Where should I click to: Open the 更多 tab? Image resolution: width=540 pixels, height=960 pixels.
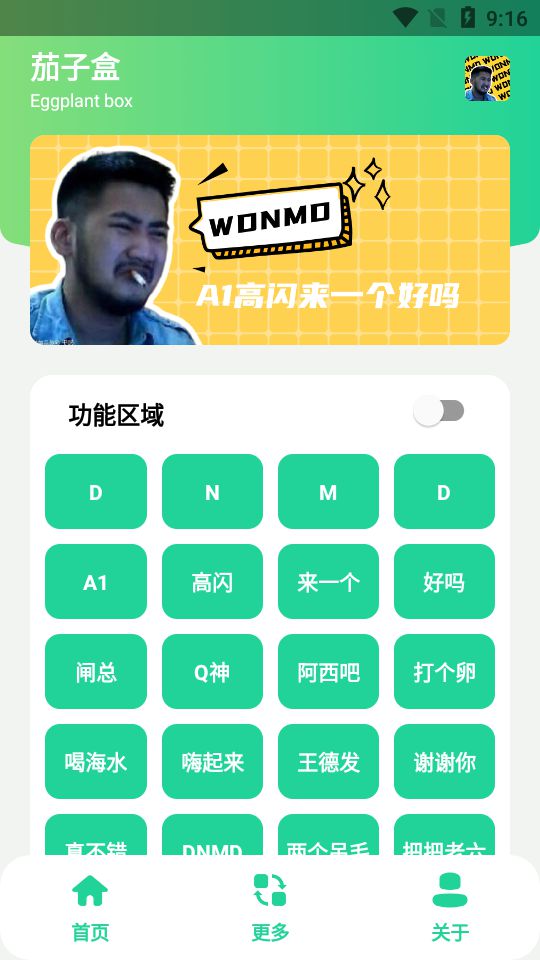click(270, 908)
